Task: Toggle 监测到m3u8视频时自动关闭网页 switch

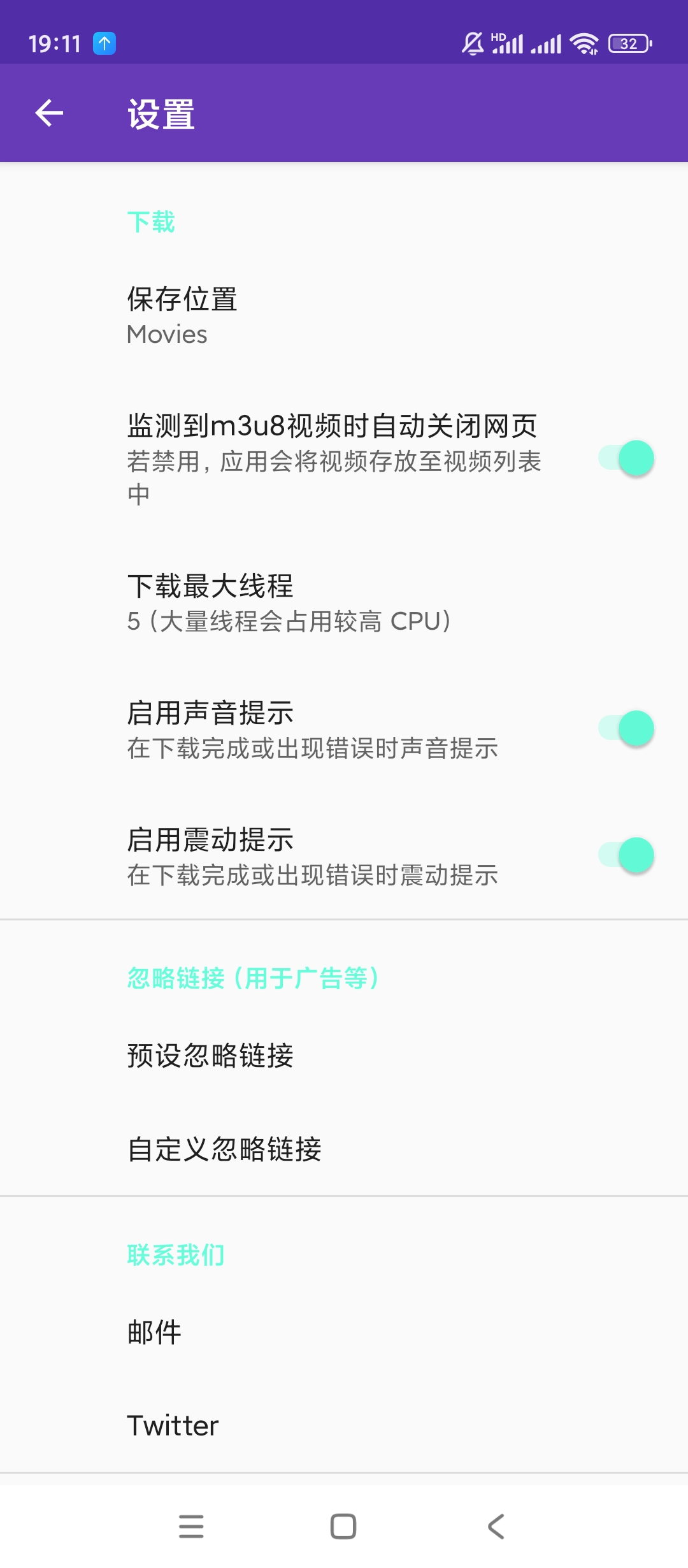Action: [x=626, y=458]
